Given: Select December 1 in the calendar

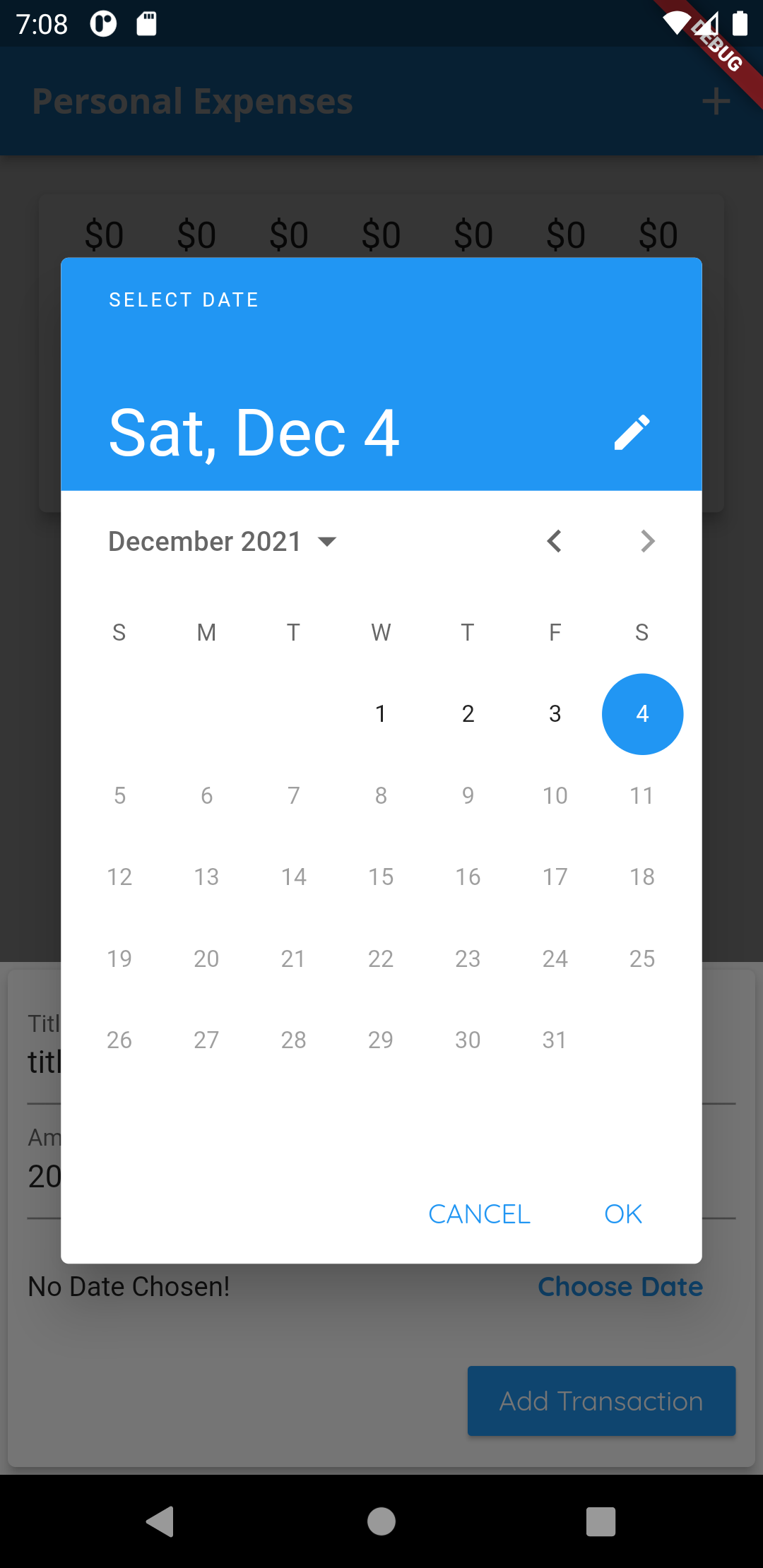Looking at the screenshot, I should click(381, 714).
